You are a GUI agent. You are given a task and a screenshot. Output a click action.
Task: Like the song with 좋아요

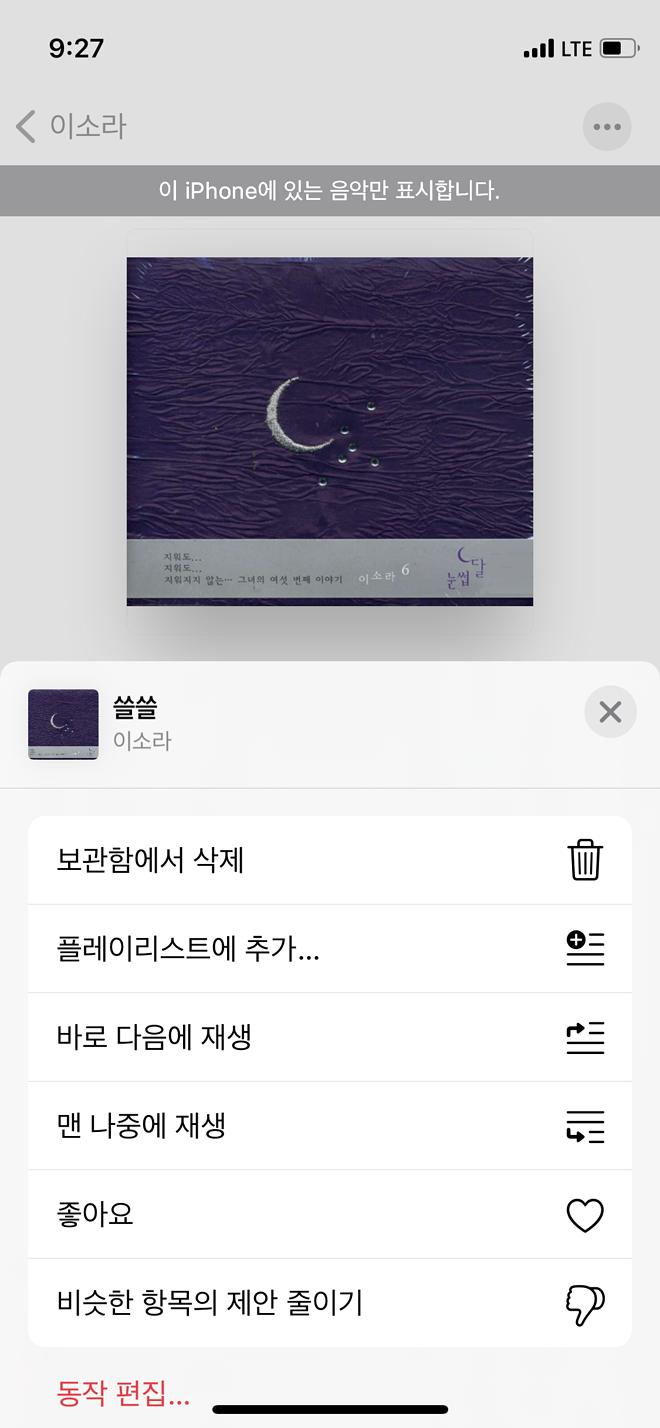(330, 1214)
